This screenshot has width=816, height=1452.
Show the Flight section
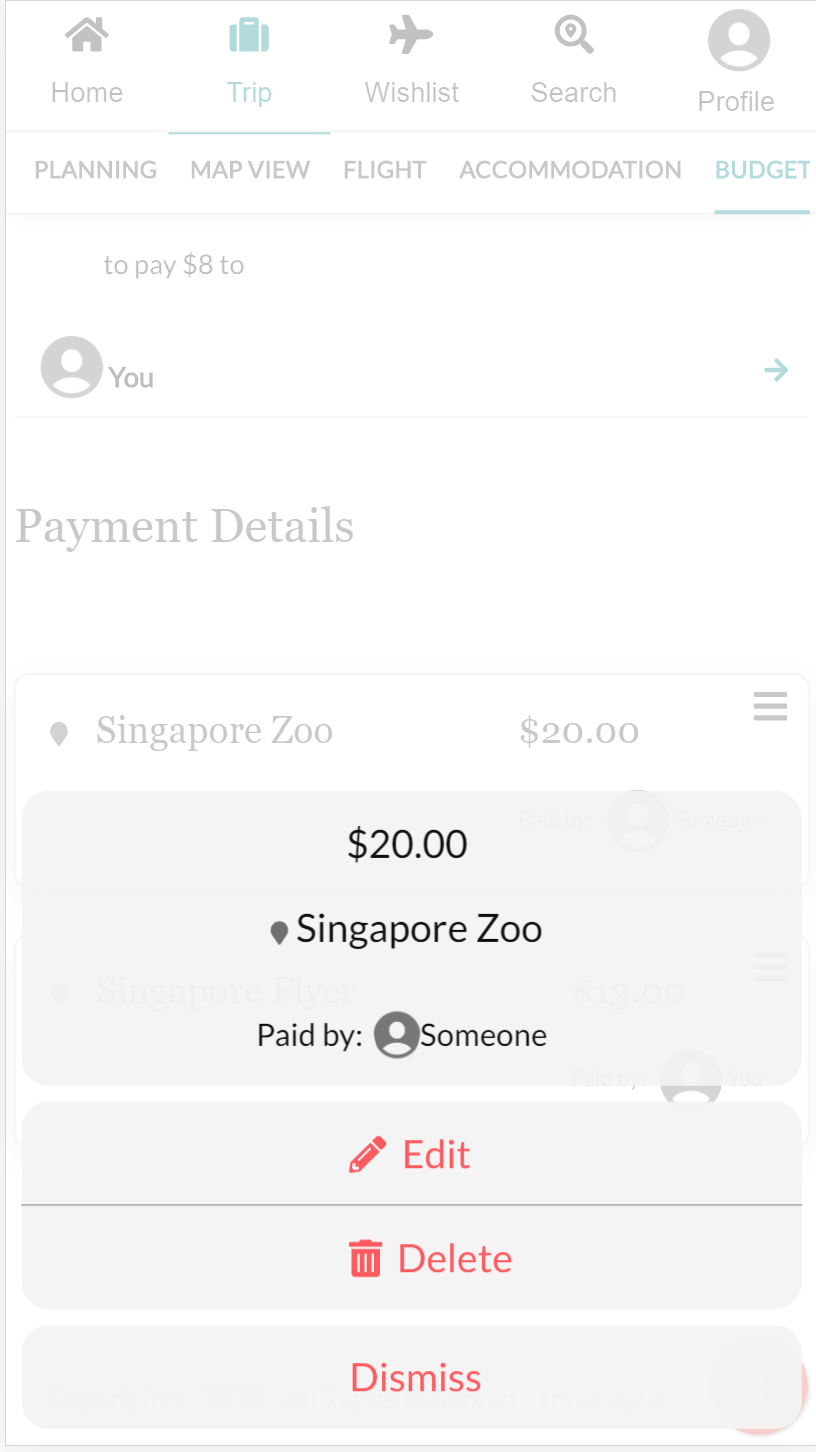[385, 170]
